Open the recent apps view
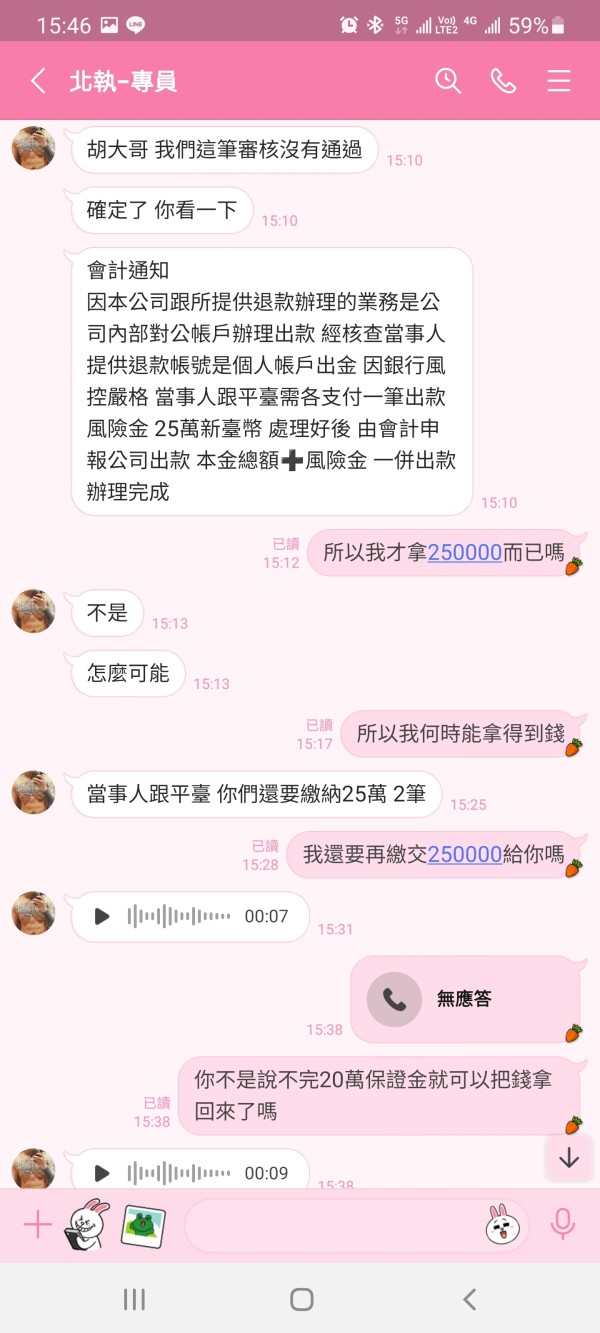Viewport: 600px width, 1333px height. point(134,1299)
